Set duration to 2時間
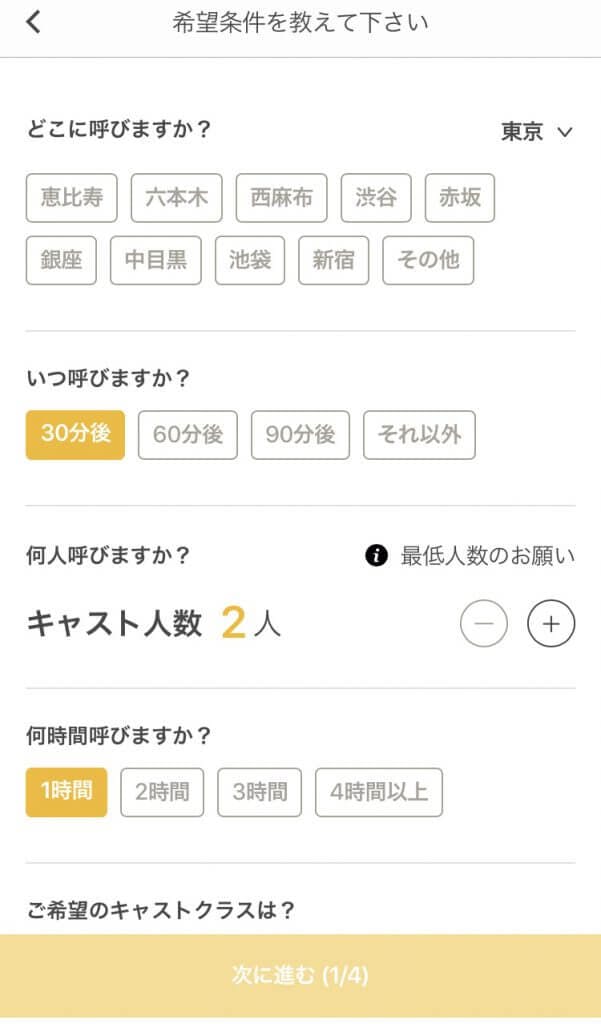The height and width of the screenshot is (1024, 601). click(162, 792)
